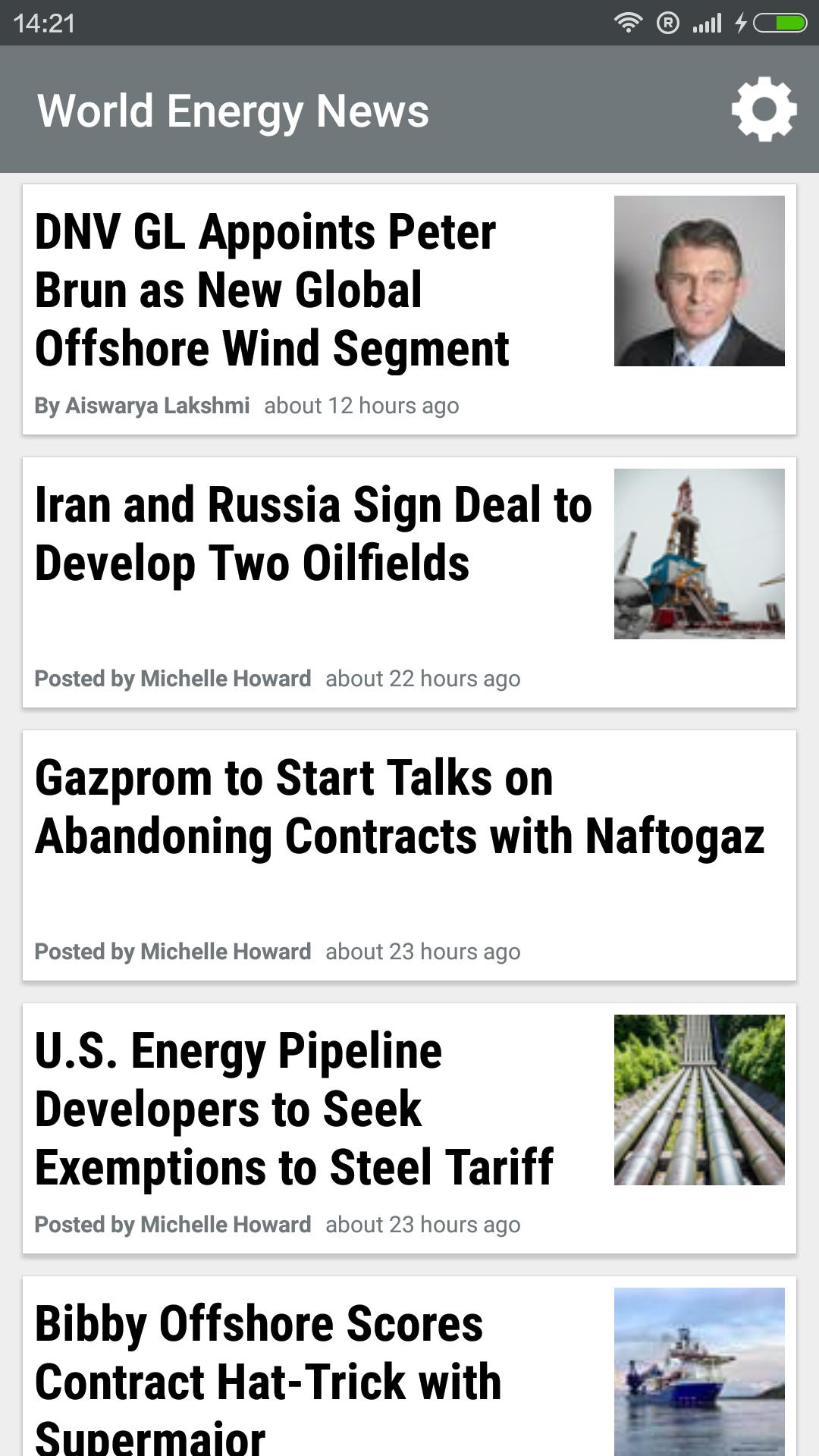This screenshot has height=1456, width=819.
Task: Open the settings gear icon
Action: point(764,110)
